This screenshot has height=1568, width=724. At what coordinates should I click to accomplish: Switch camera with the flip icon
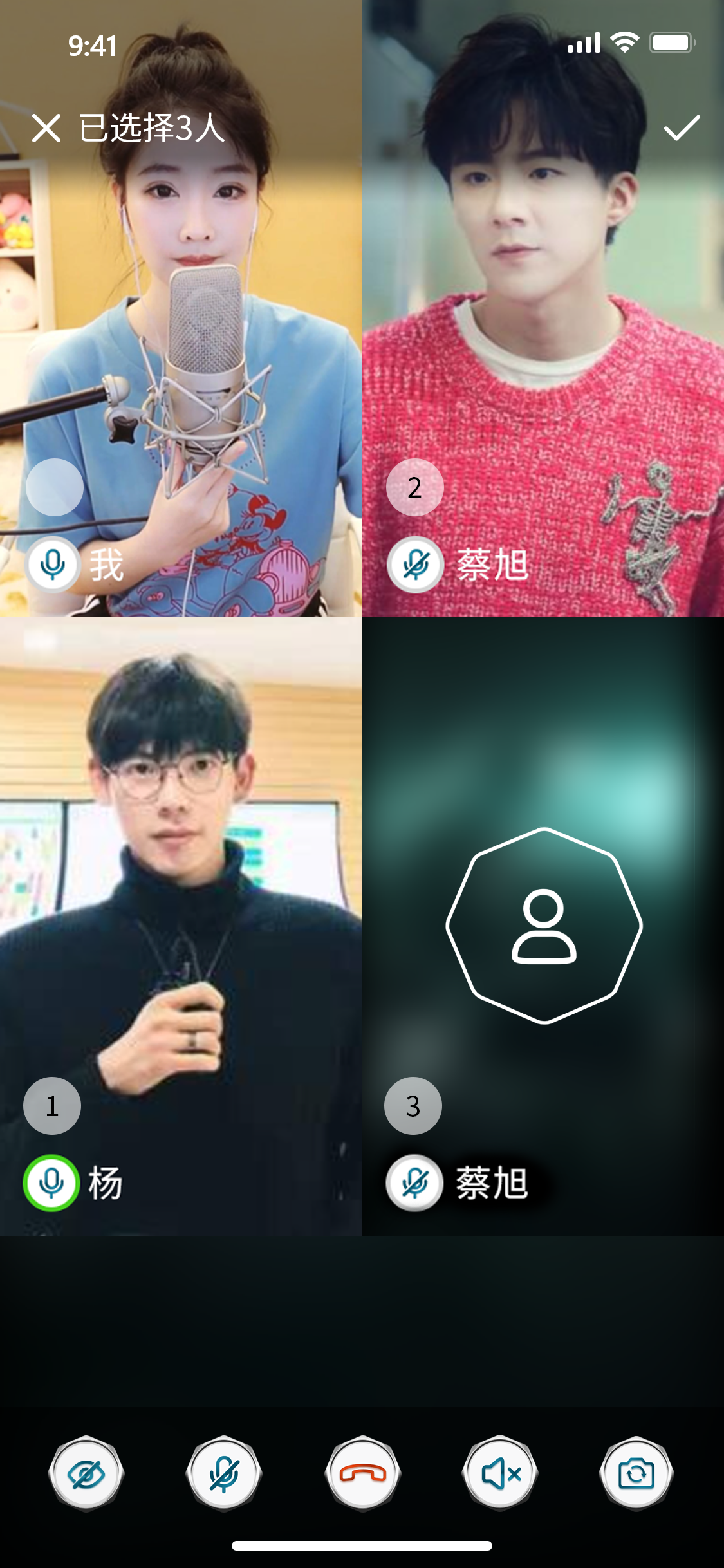(x=636, y=1473)
